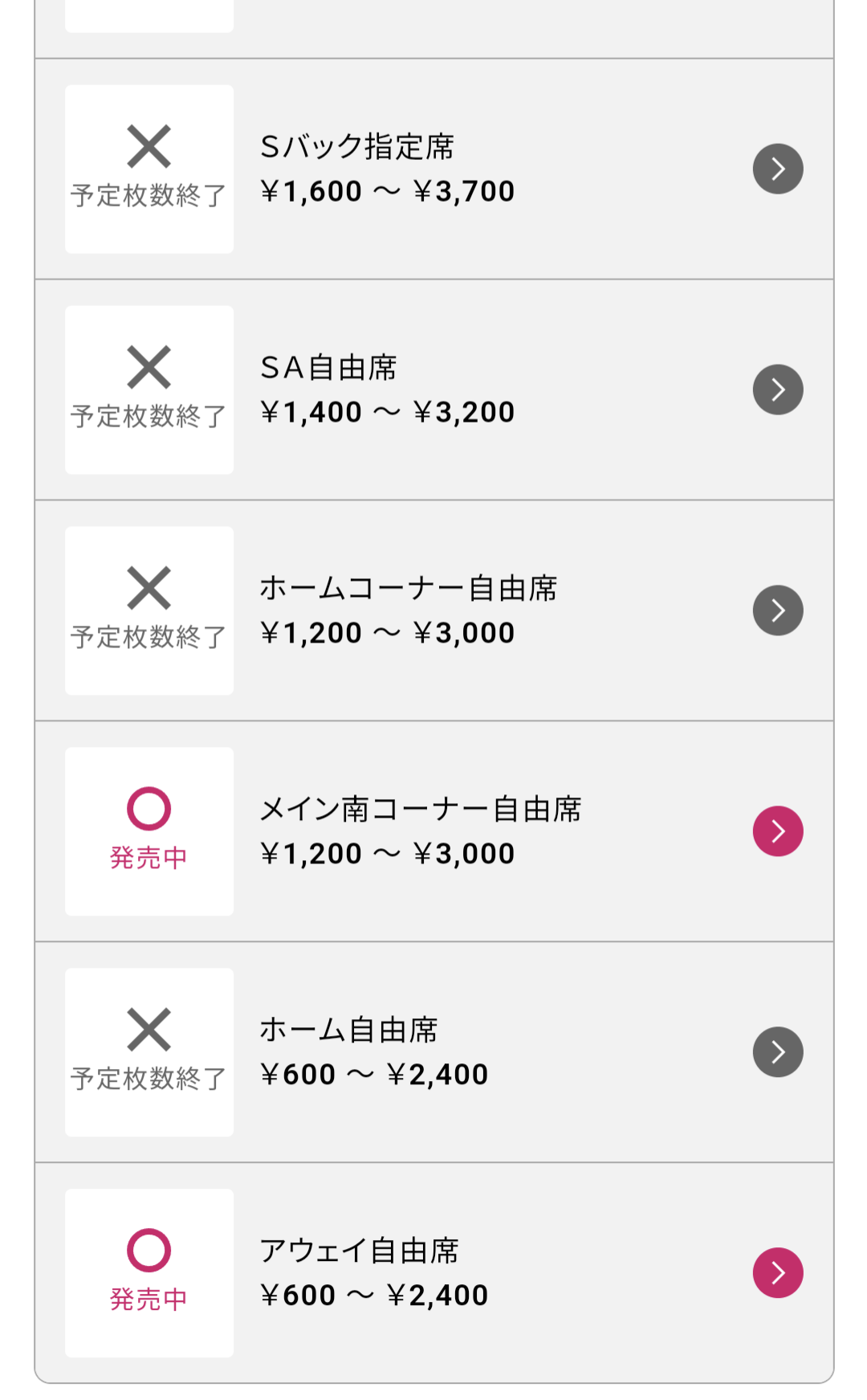Viewport: 867px width, 1400px height.
Task: Select メイン南コーナー自由席 tickets on sale
Action: click(x=433, y=831)
